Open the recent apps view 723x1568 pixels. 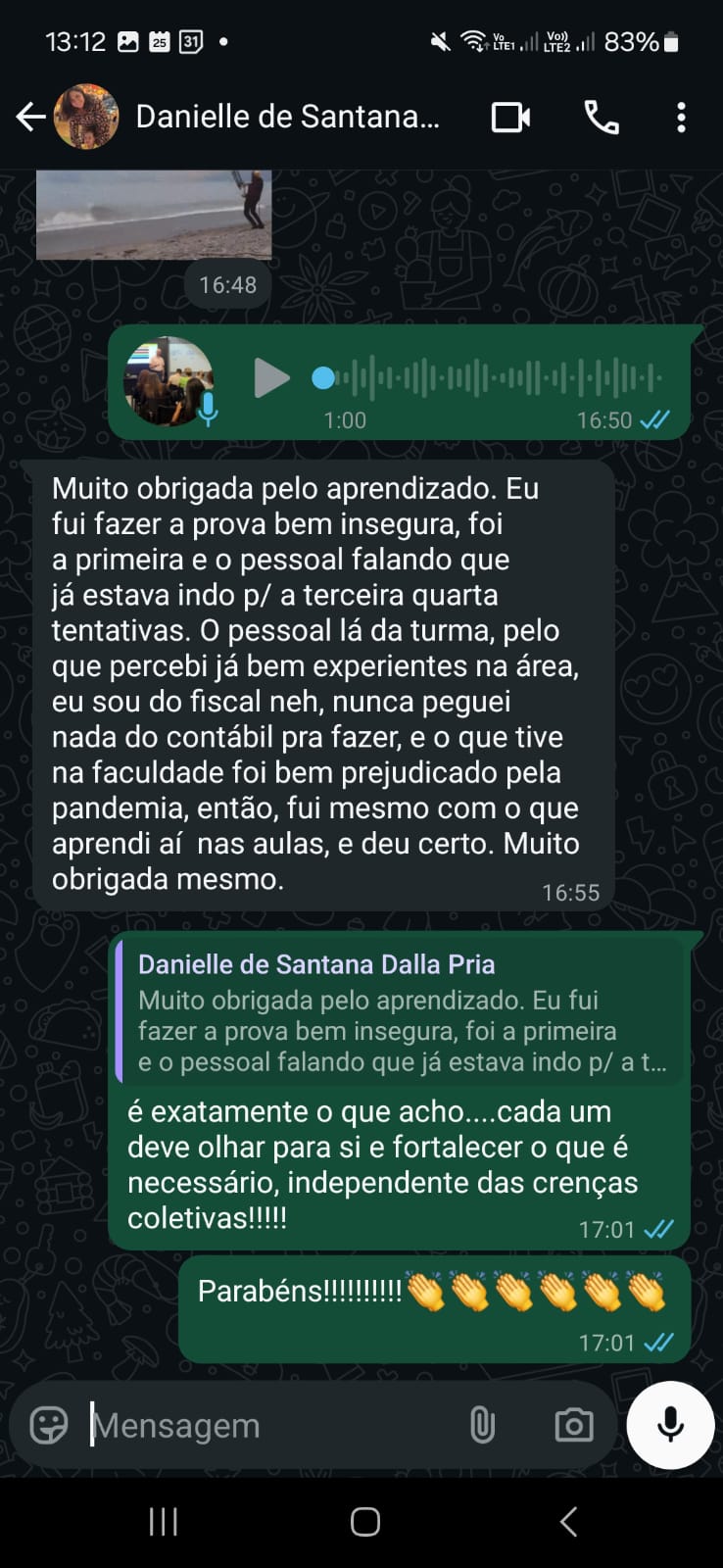pos(163,1521)
